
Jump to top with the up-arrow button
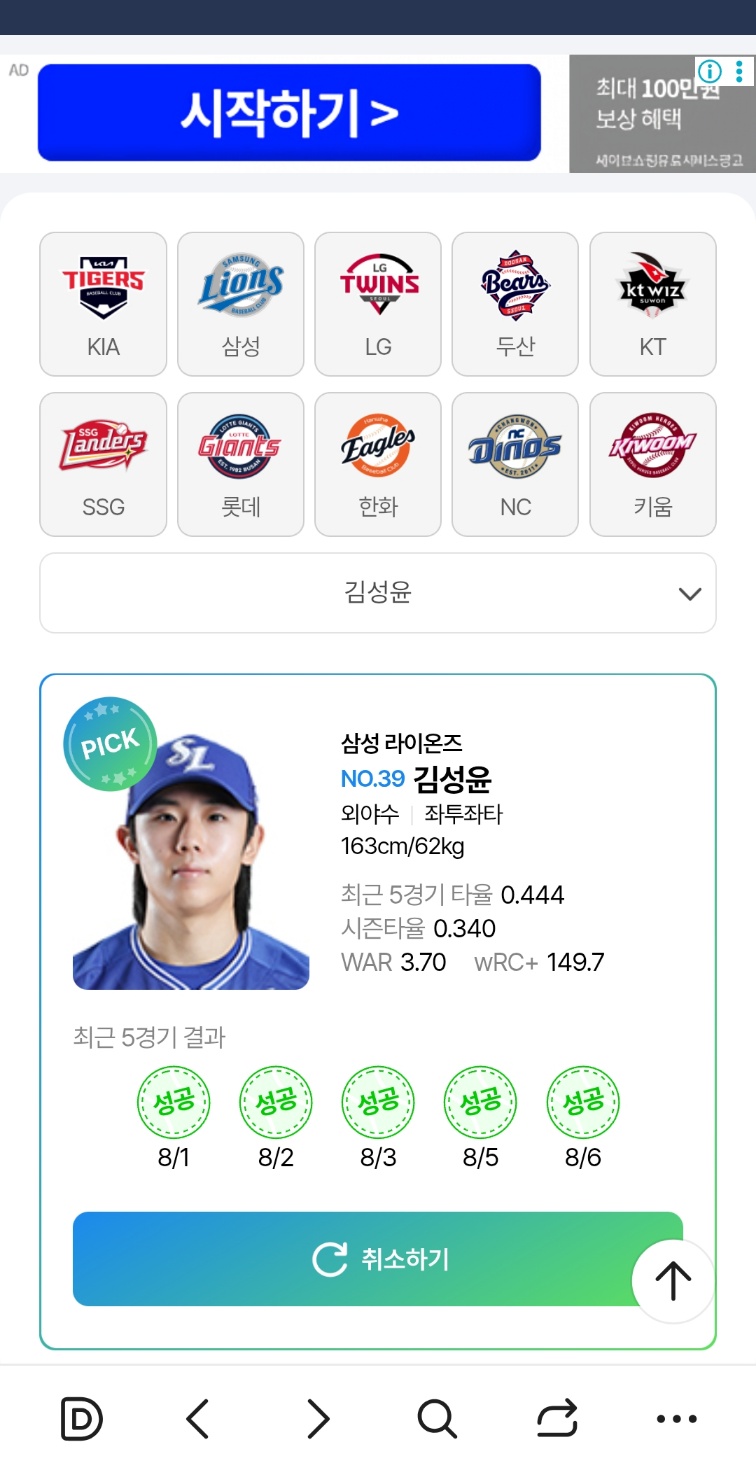click(x=673, y=1281)
